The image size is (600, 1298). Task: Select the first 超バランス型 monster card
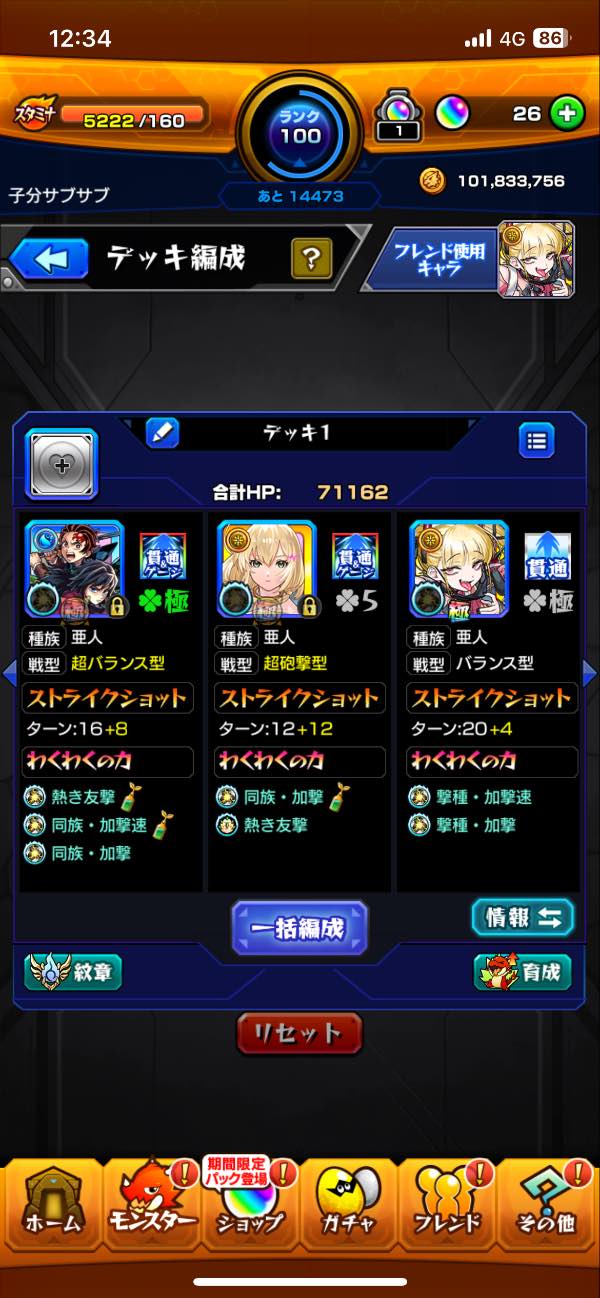(x=74, y=567)
